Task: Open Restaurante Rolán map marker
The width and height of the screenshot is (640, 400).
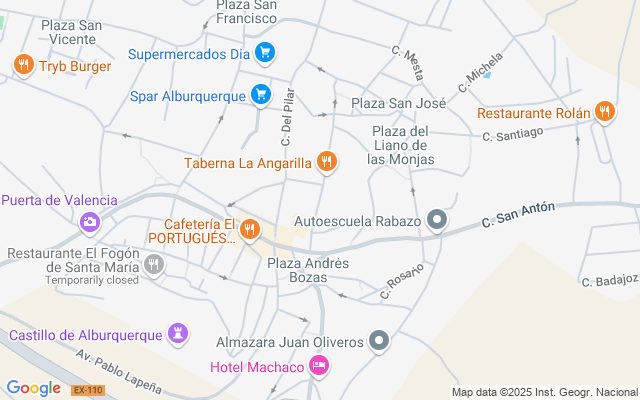Action: [604, 111]
